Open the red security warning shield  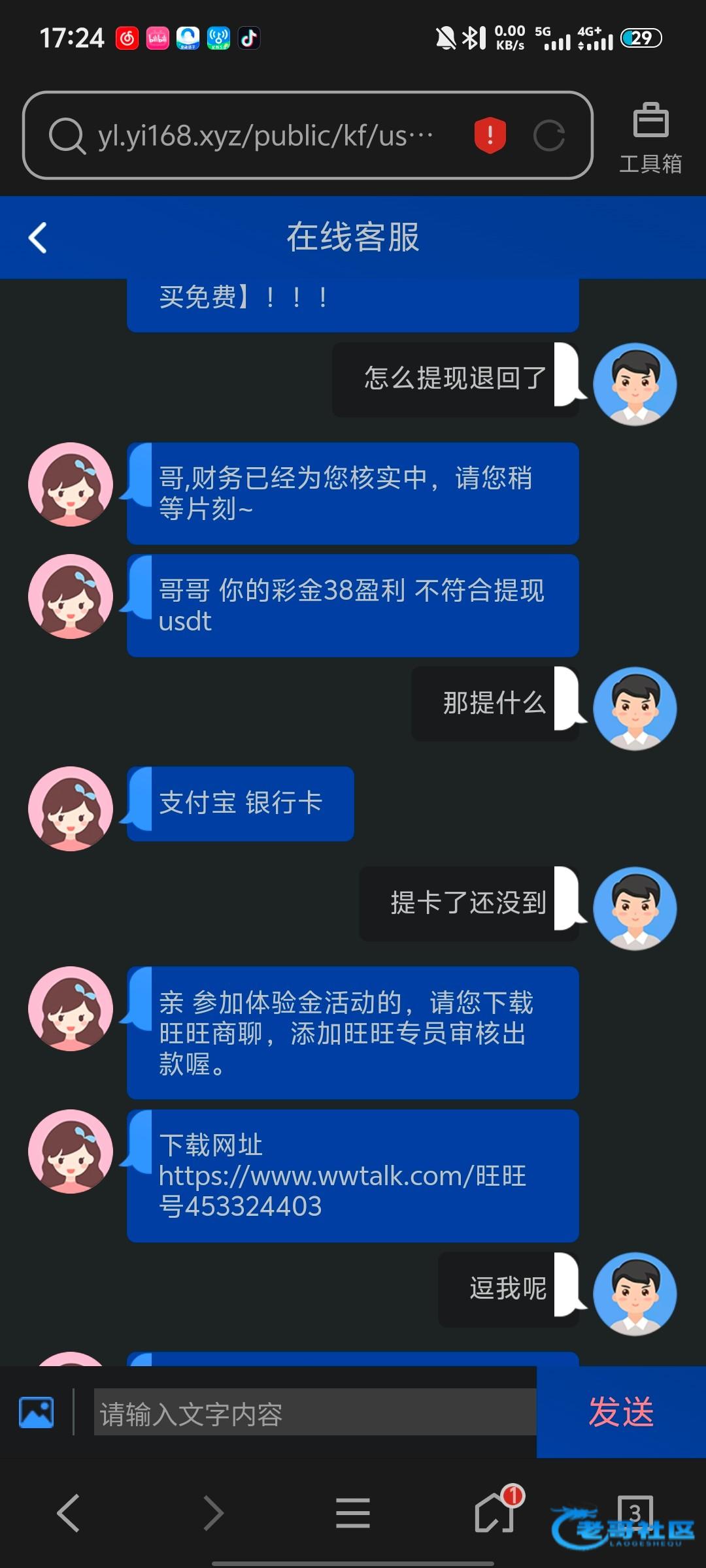coord(490,135)
